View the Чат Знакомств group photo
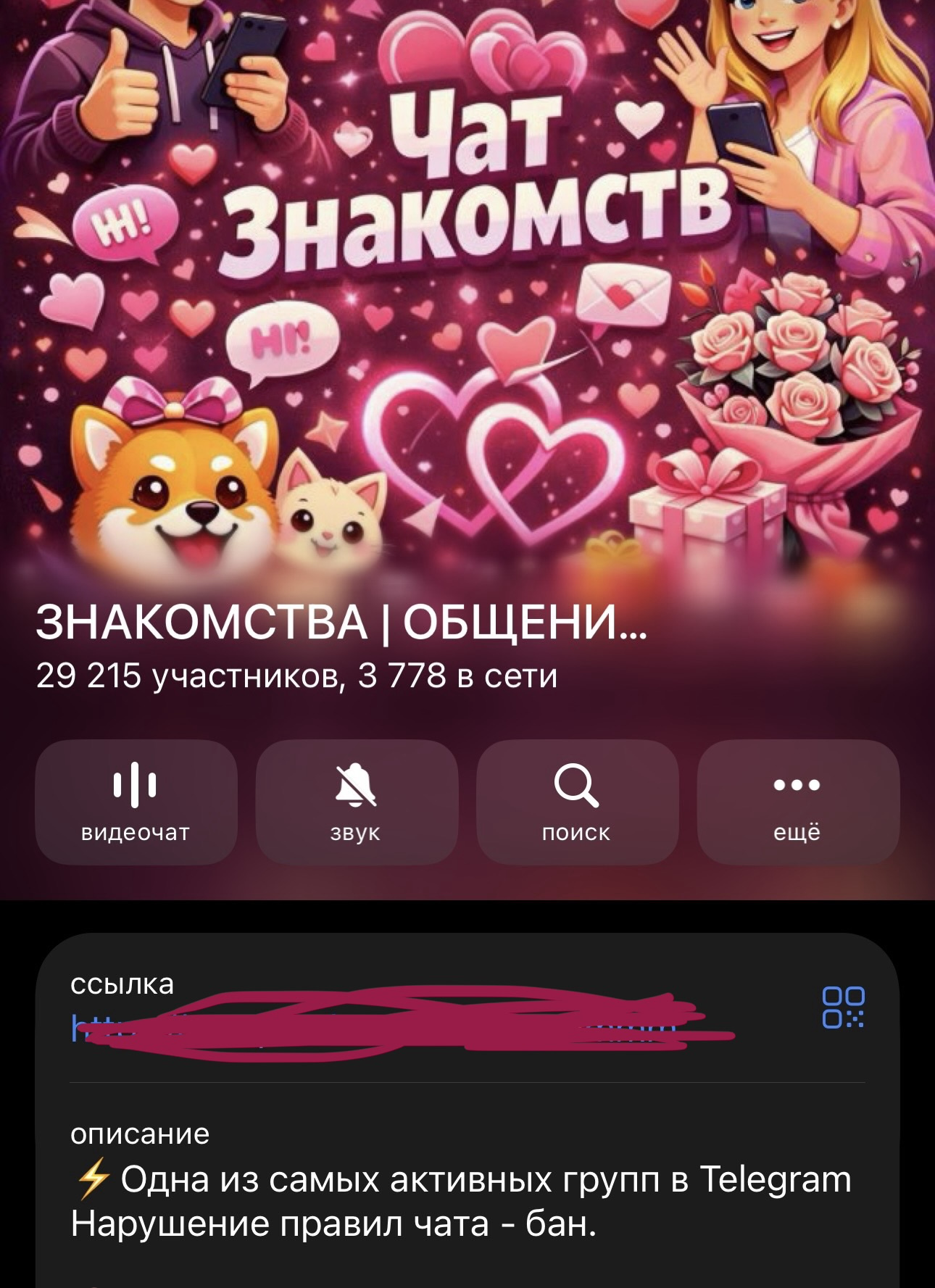Screen dimensions: 935x1288 (467, 290)
